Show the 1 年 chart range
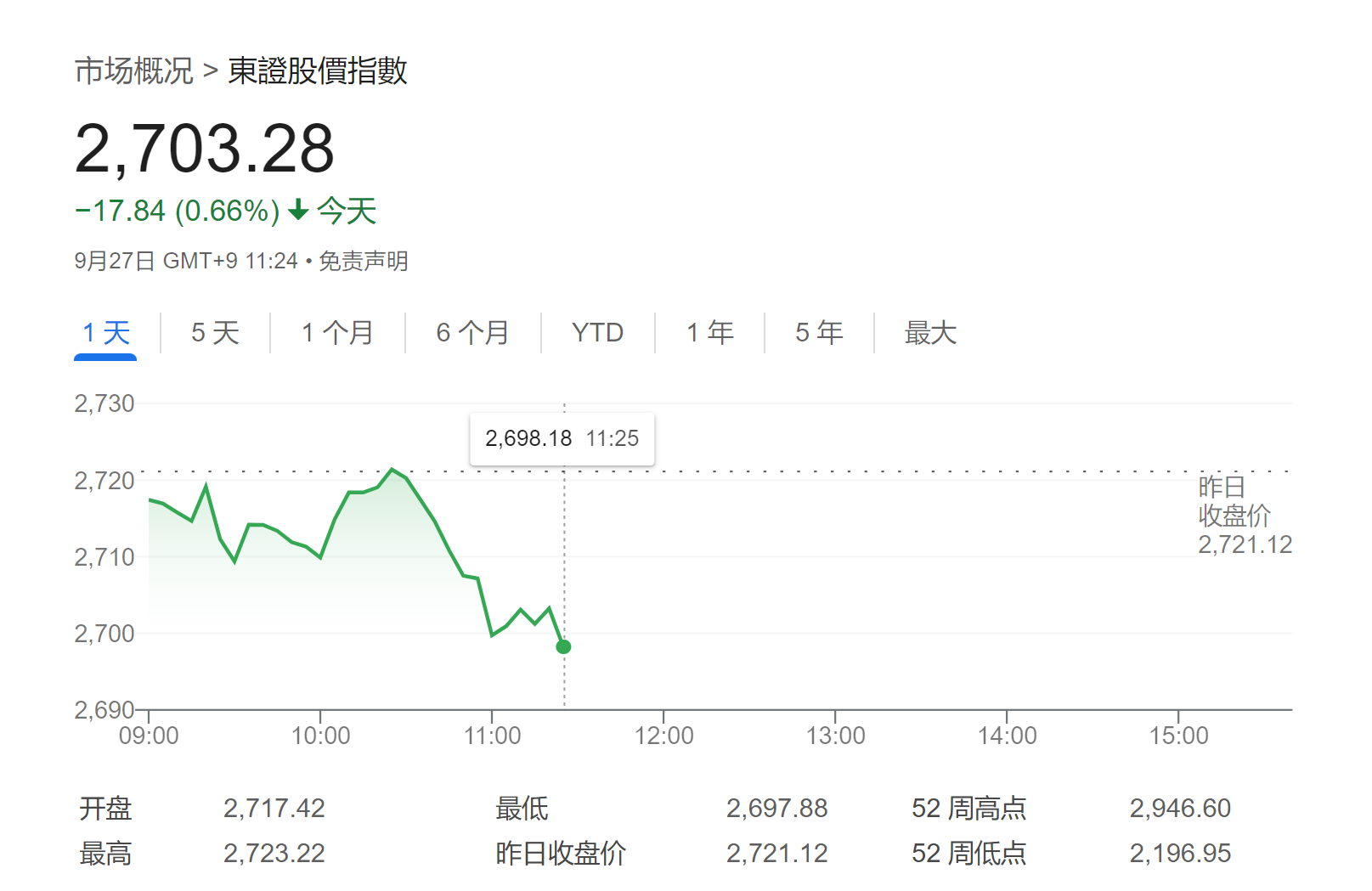1372x891 pixels. click(709, 333)
